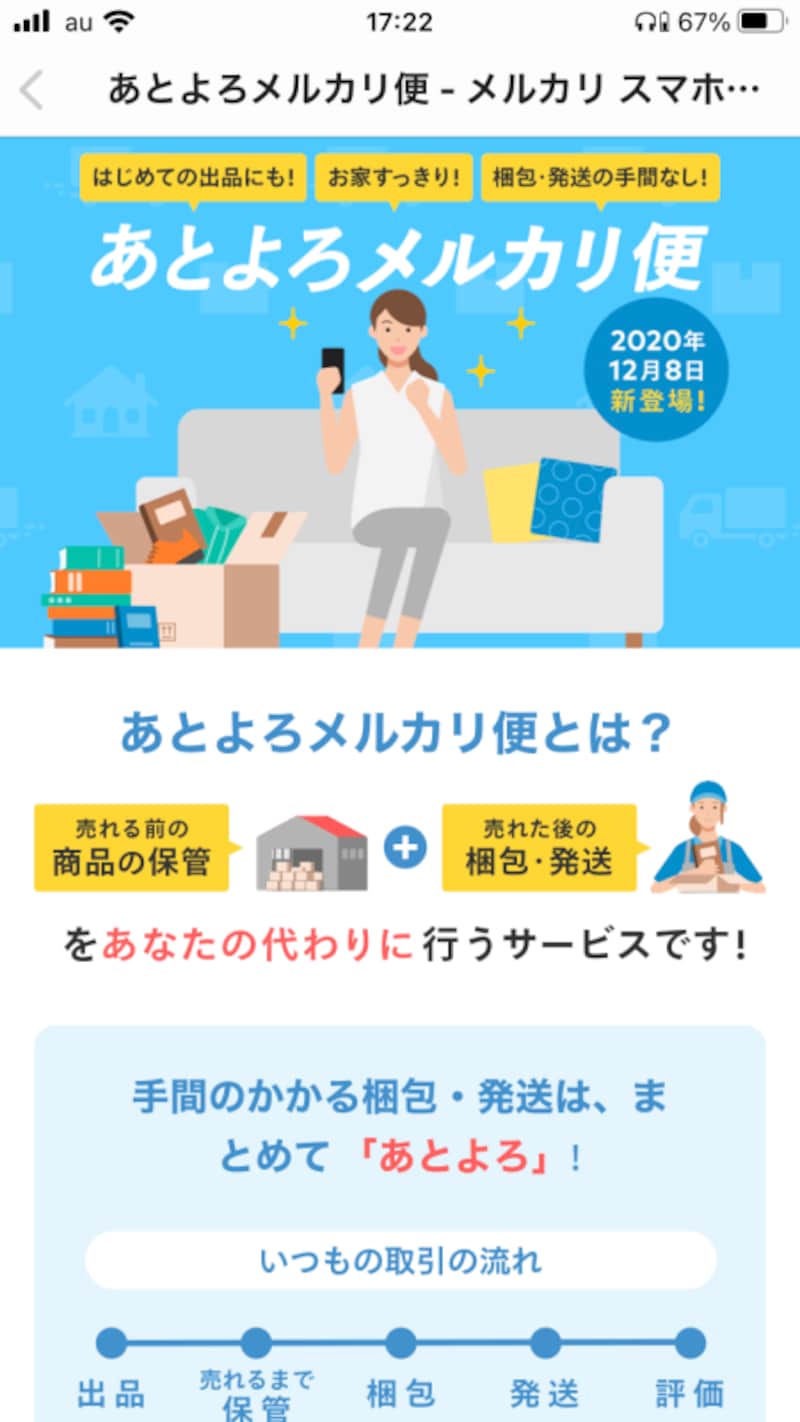Screen dimensions: 800x1422
Task: Select the warehouse illustration under 商品の保管
Action: (310, 850)
